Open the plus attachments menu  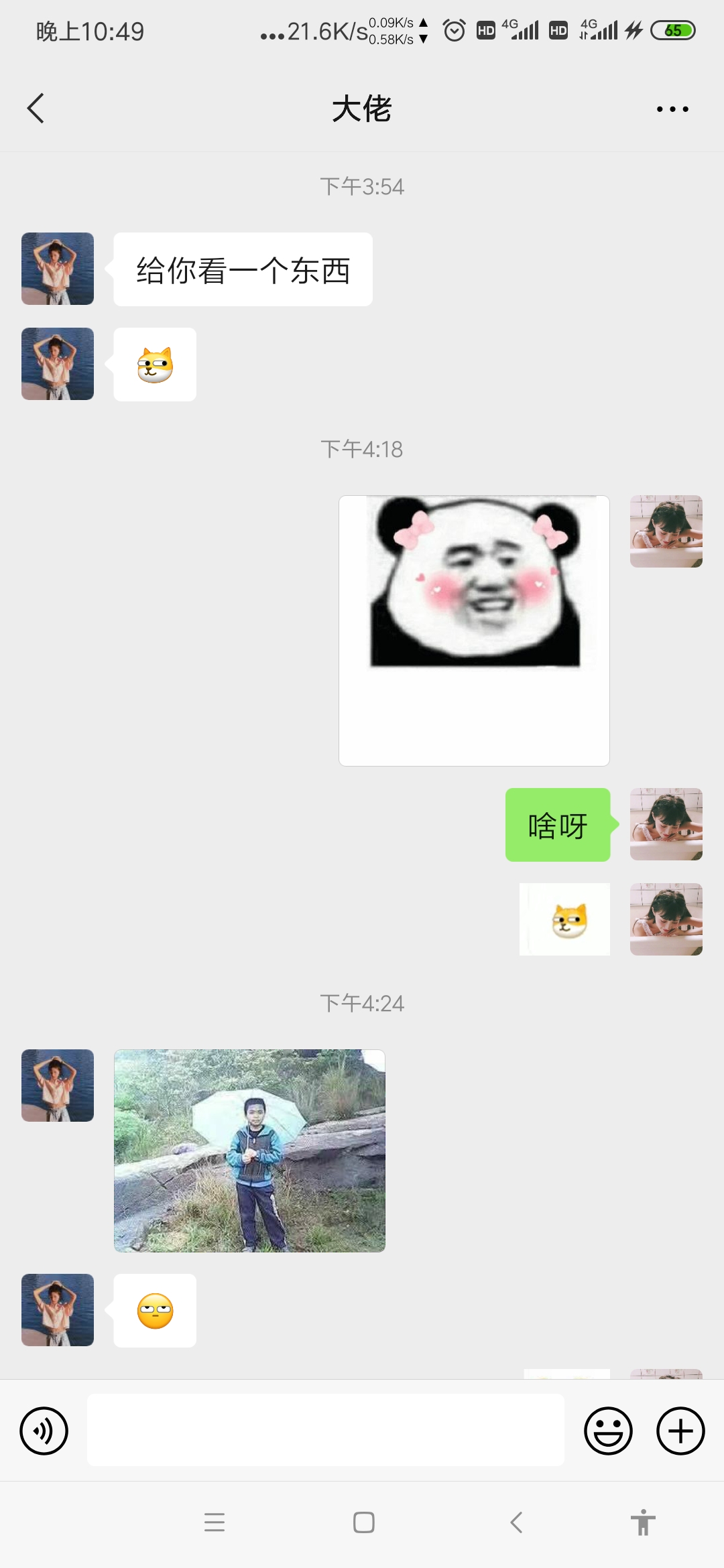coord(680,1431)
